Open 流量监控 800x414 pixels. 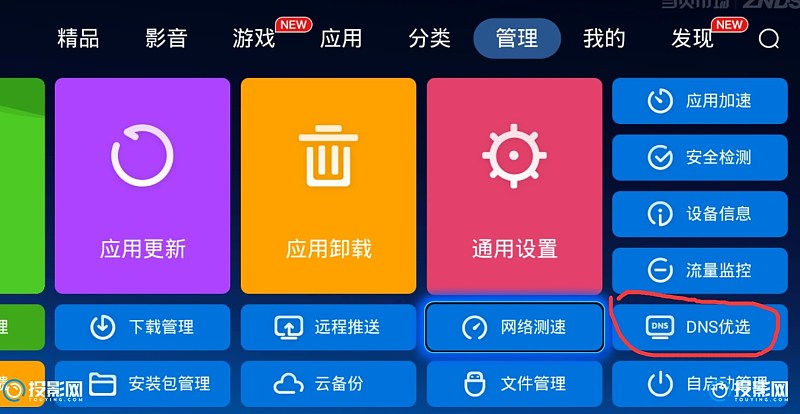tap(700, 270)
